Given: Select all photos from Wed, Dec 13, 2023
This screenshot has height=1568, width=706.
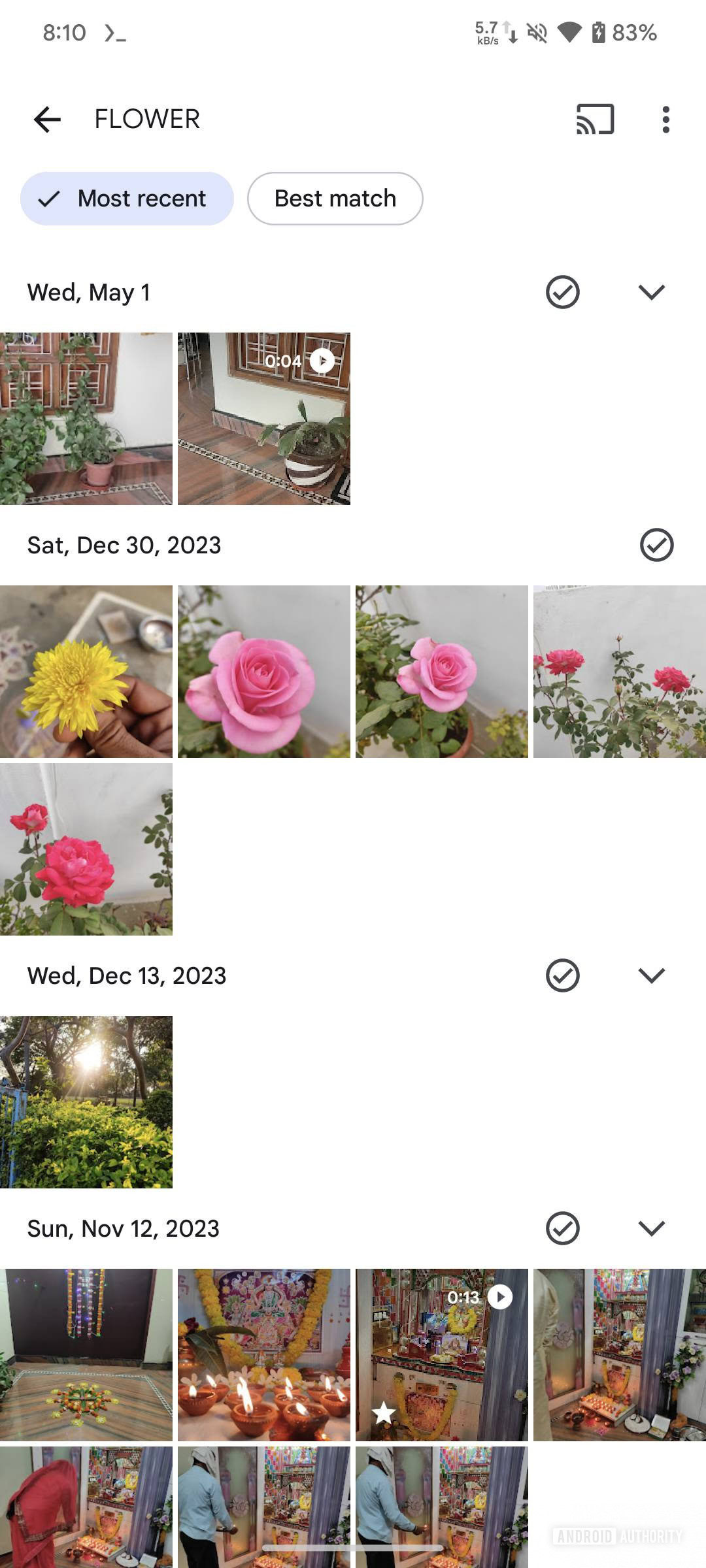Looking at the screenshot, I should pos(562,975).
